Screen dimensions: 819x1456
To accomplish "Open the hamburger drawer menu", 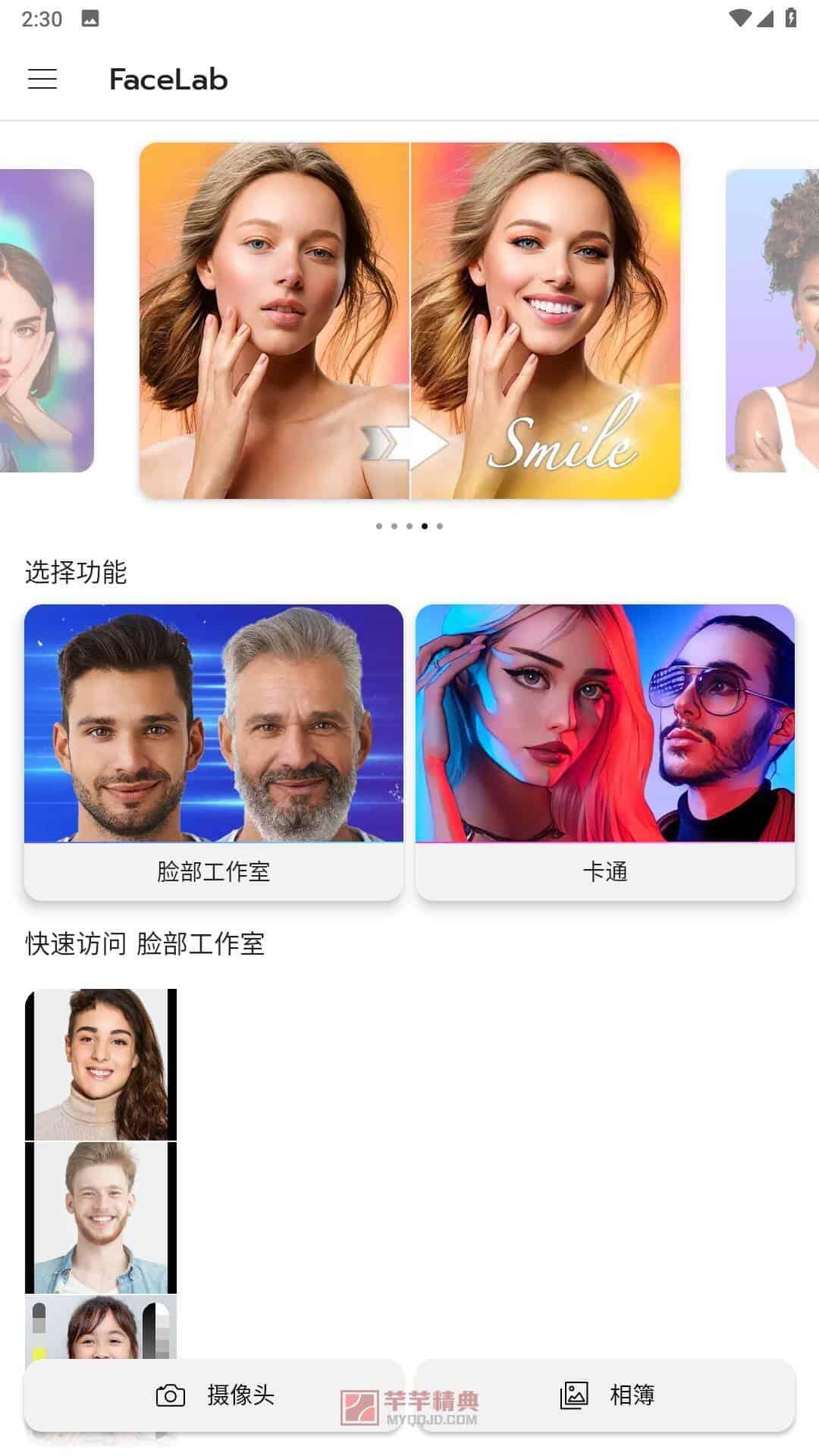I will 42,79.
